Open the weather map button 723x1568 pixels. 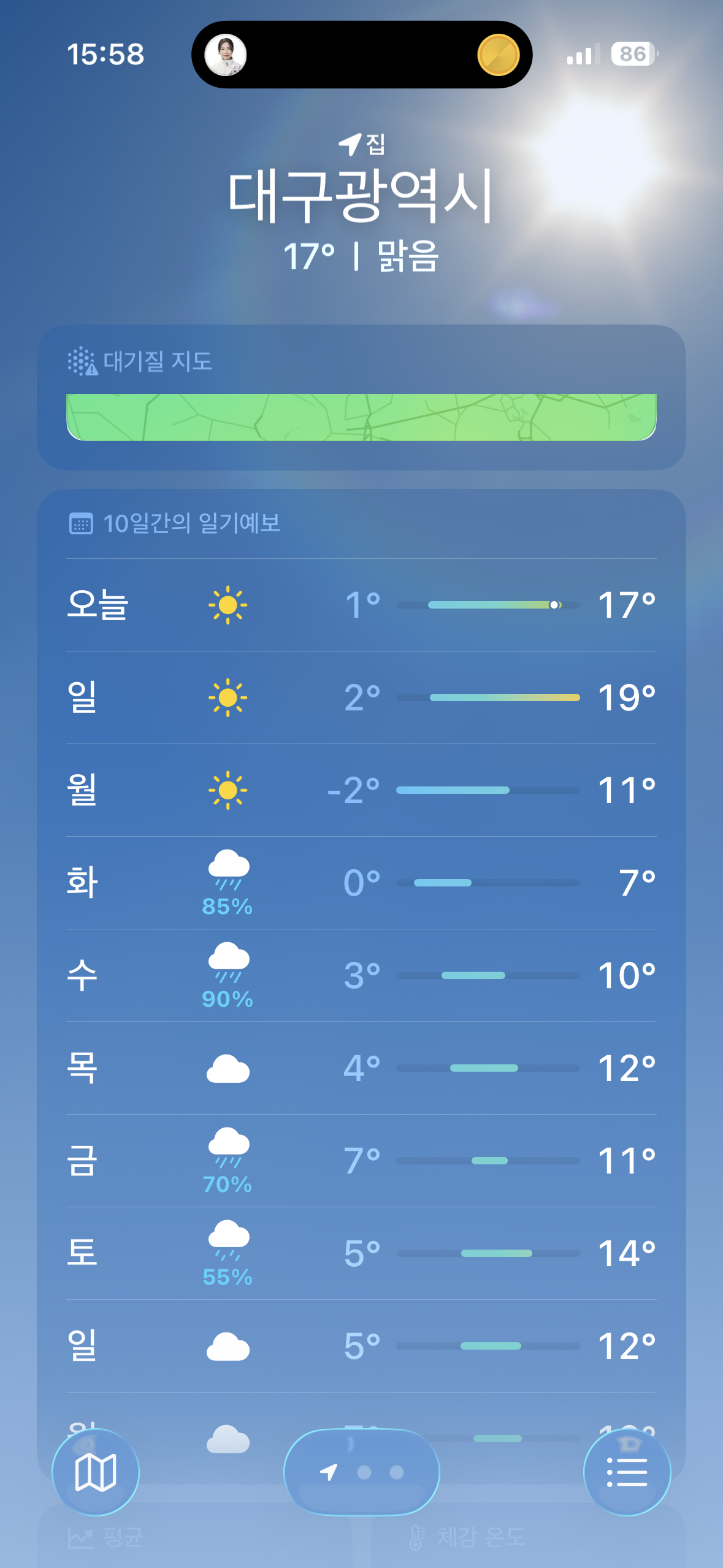pos(96,1472)
